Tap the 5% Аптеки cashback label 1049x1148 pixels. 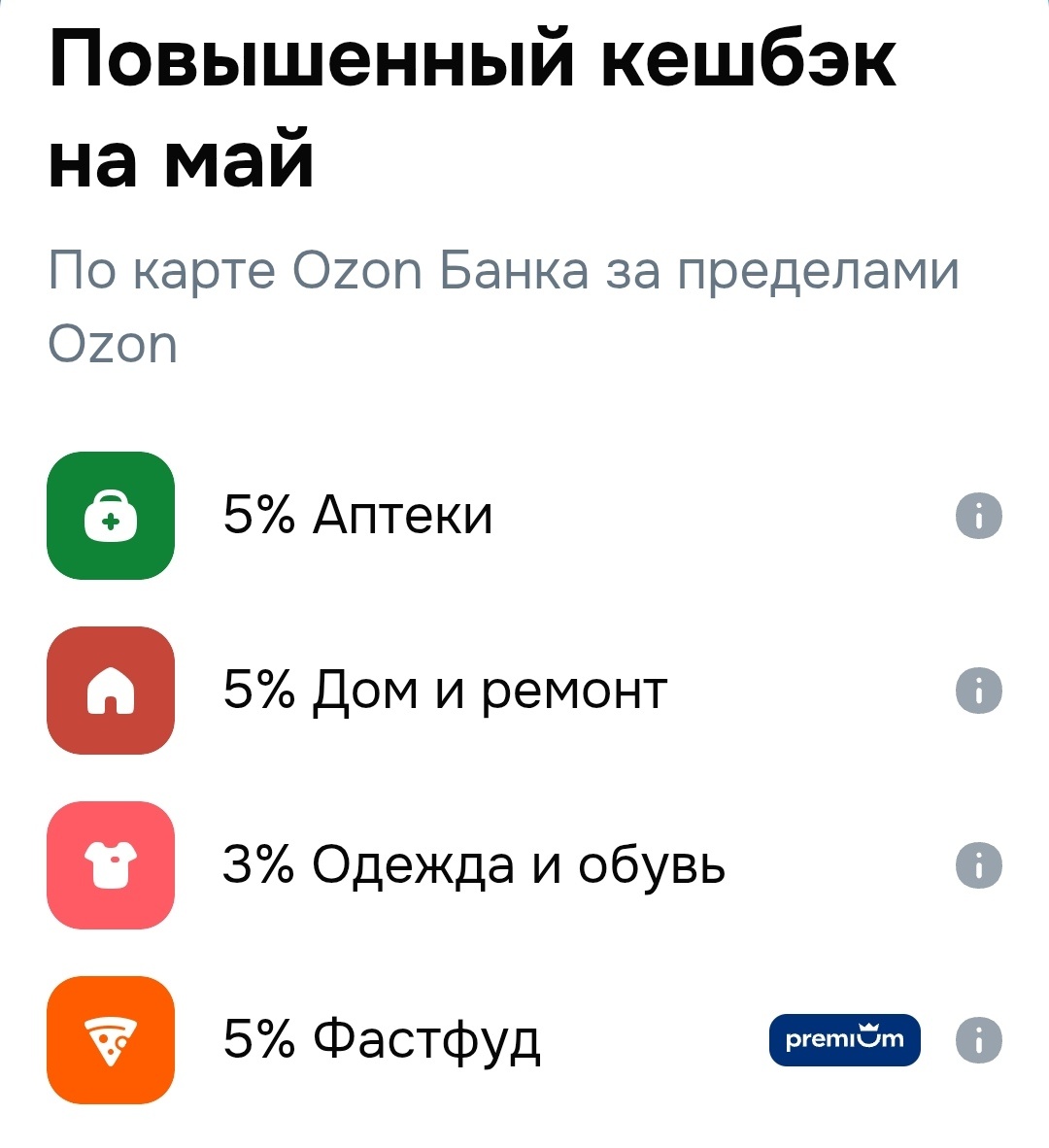pyautogui.click(x=357, y=516)
